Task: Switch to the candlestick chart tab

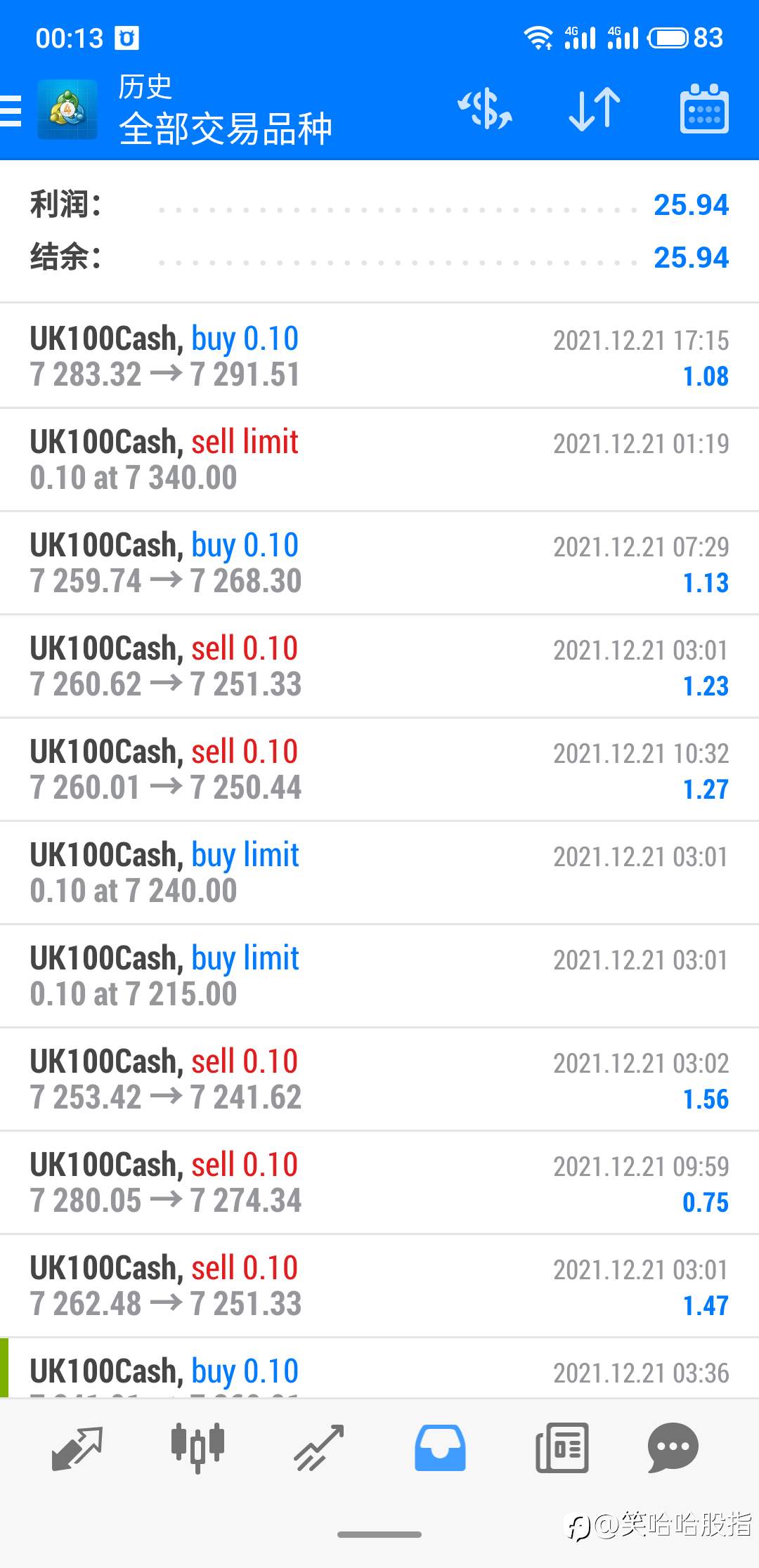Action: 197,1448
